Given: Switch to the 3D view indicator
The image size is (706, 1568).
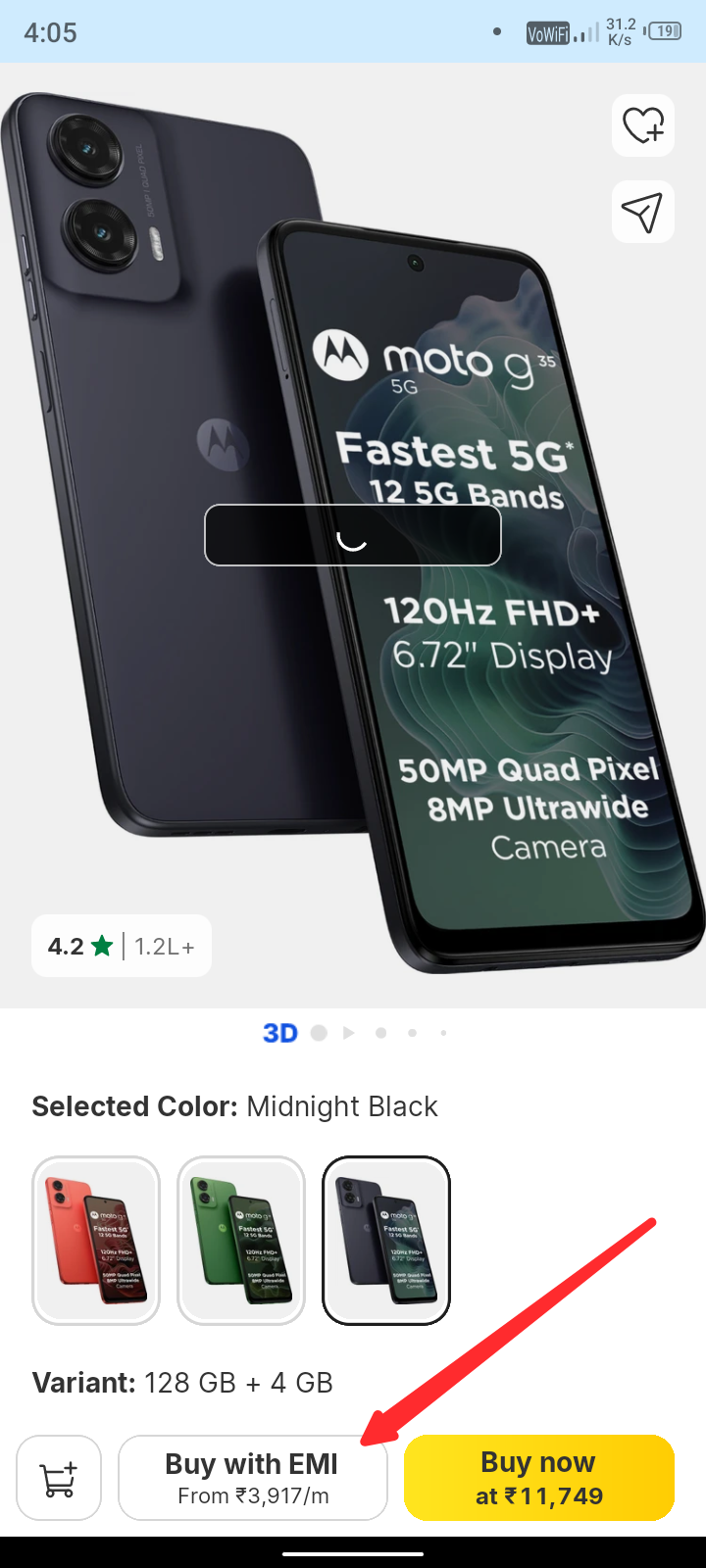Looking at the screenshot, I should click(280, 1033).
